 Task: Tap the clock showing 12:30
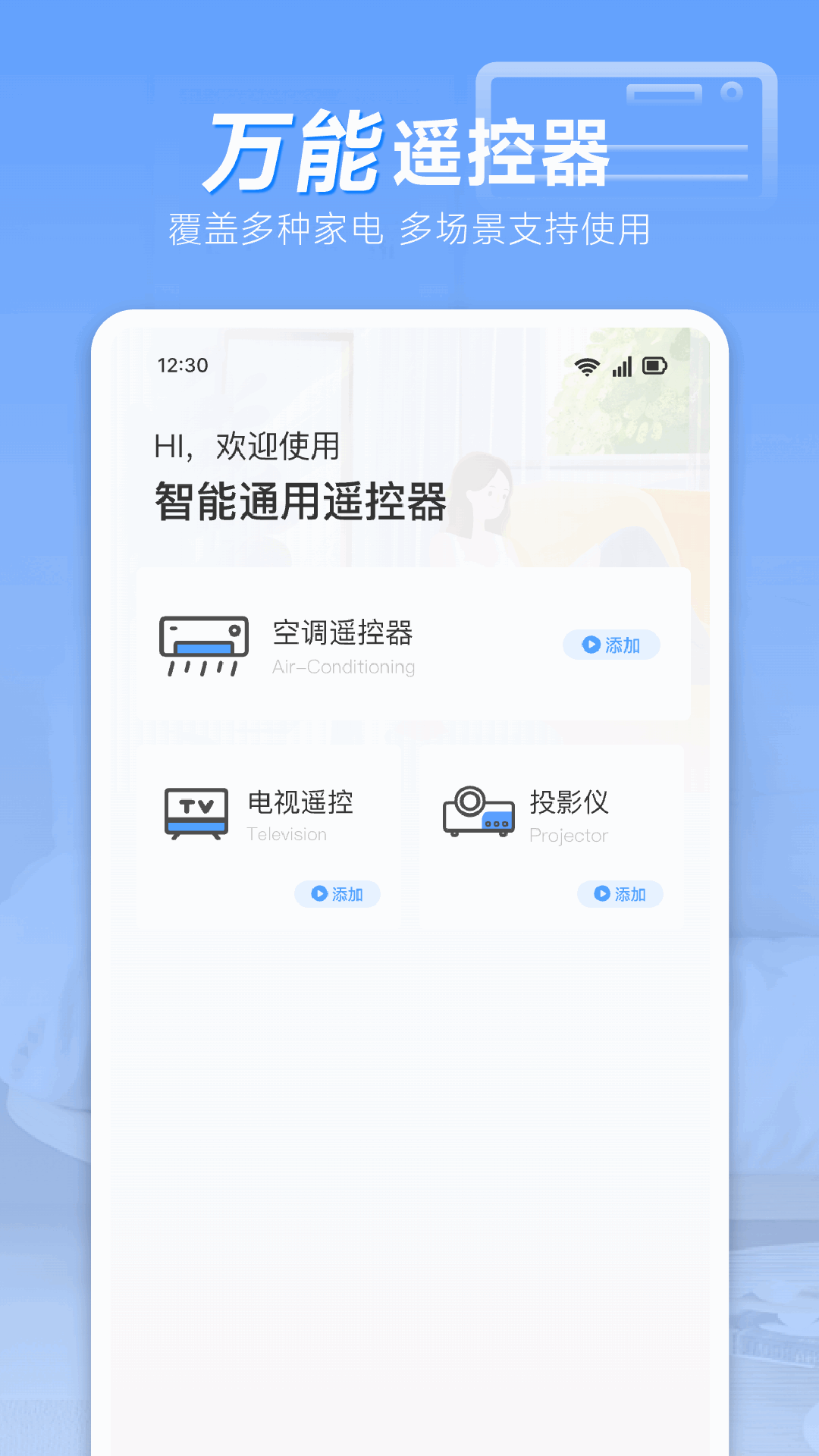pyautogui.click(x=182, y=366)
